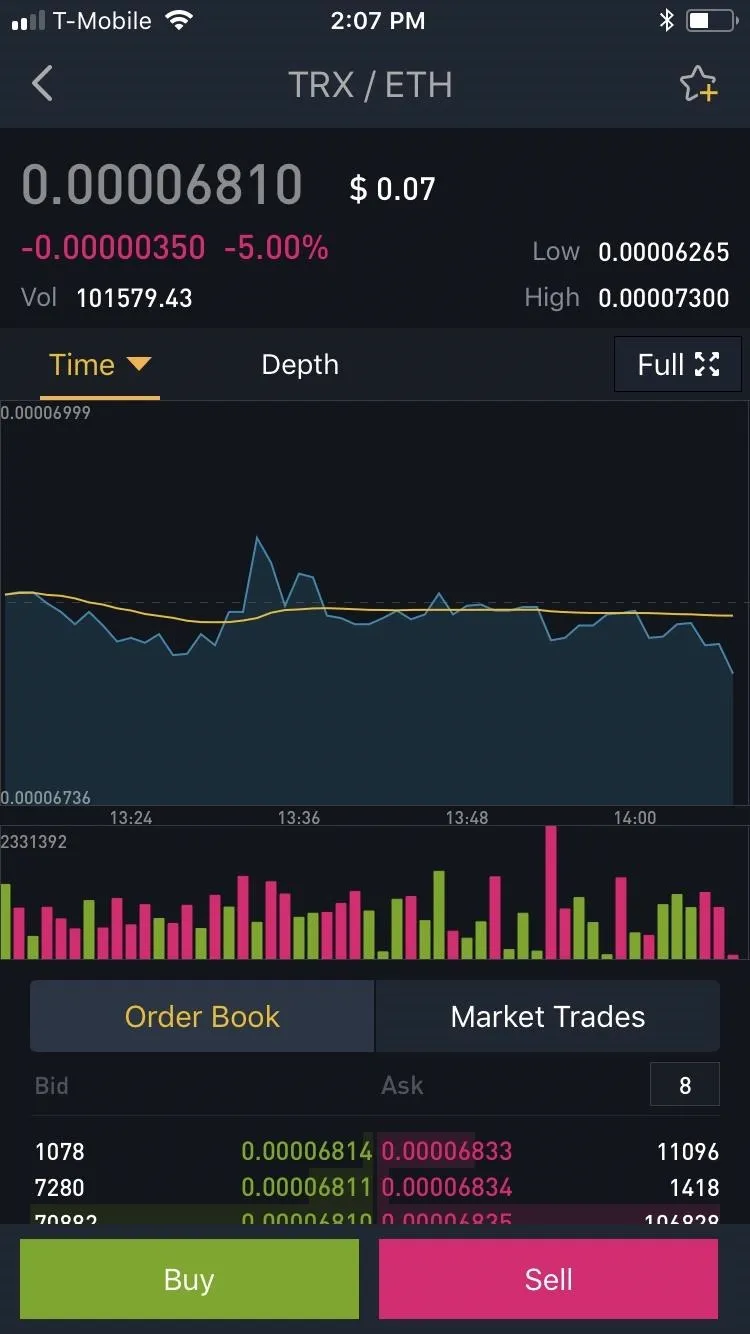The image size is (750, 1334).
Task: Tap the pink Sell button
Action: (548, 1279)
